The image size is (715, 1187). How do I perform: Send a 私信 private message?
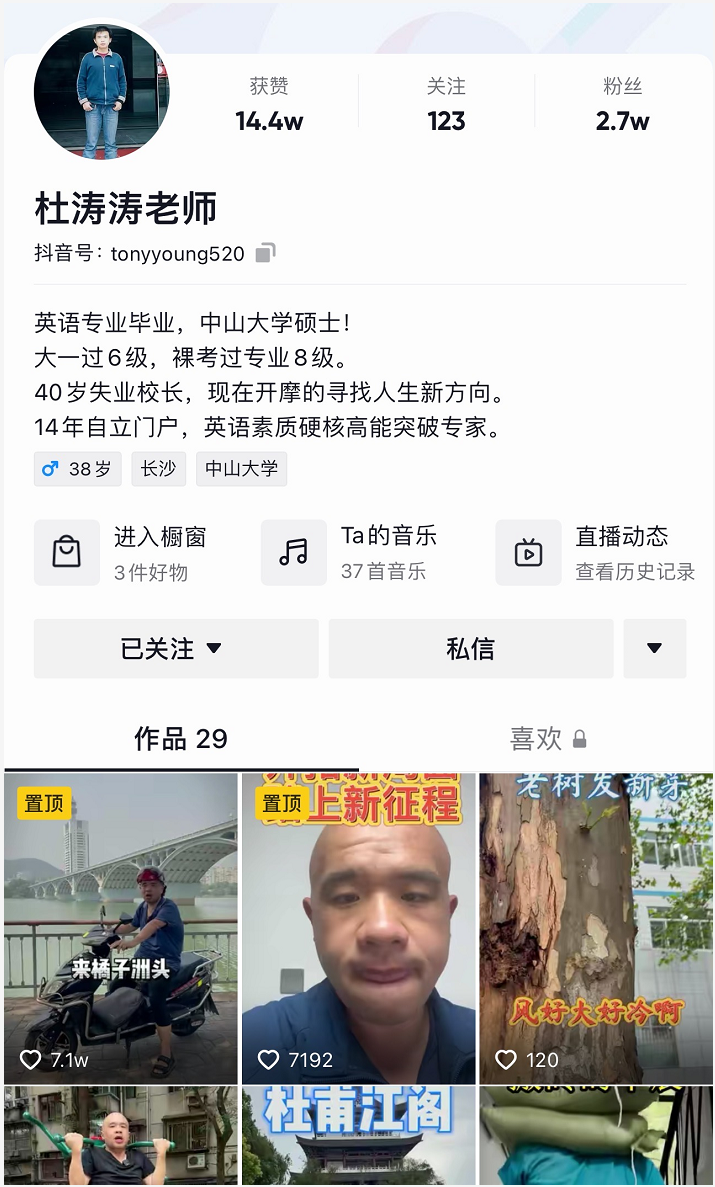point(470,649)
